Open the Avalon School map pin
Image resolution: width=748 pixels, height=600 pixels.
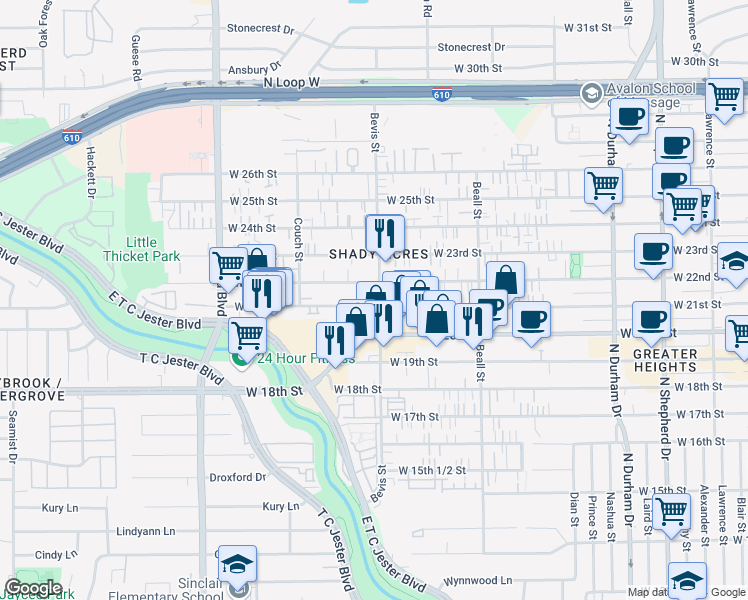pyautogui.click(x=592, y=93)
